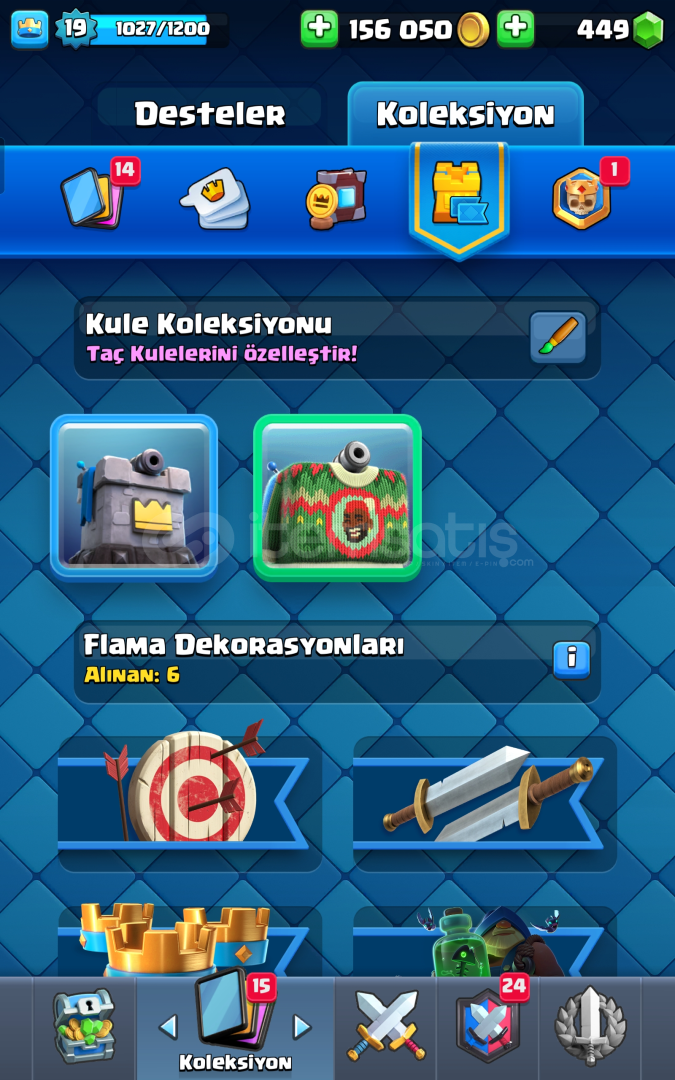Open the player profile crown icon

30,29
